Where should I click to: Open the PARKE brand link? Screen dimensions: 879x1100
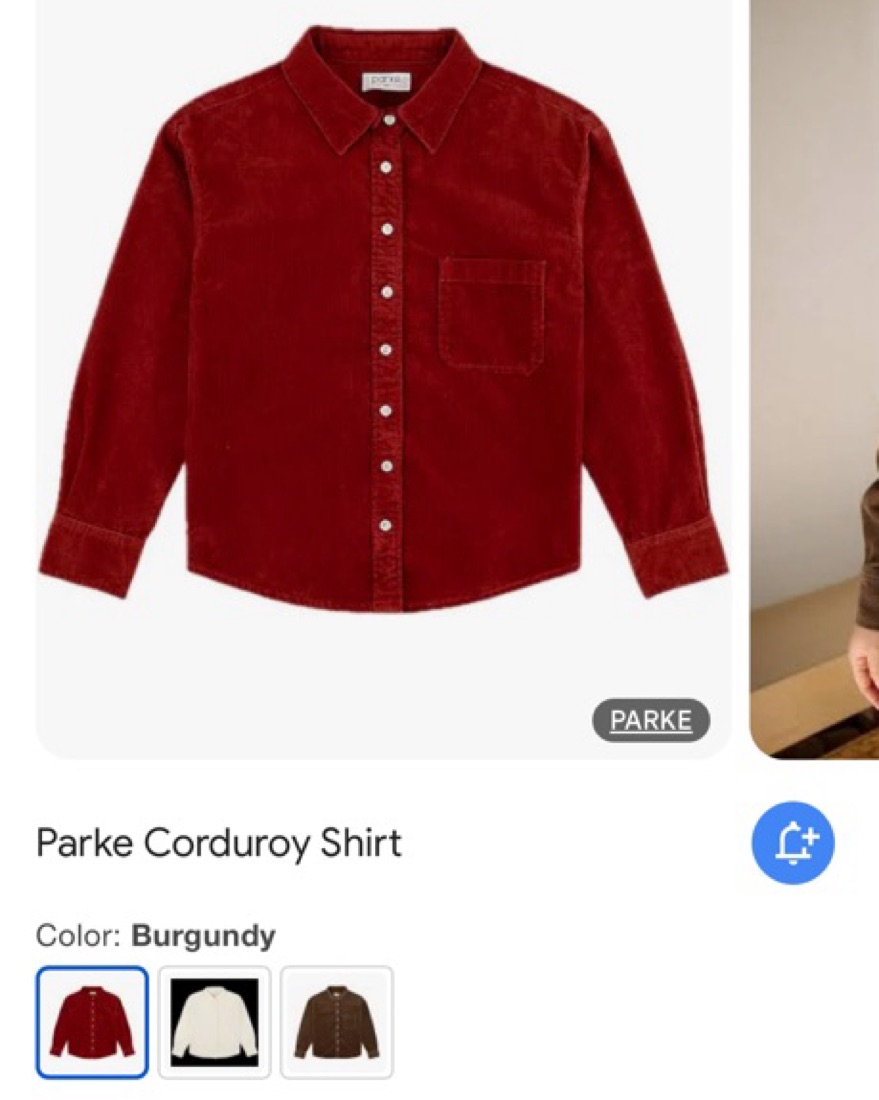(x=651, y=721)
